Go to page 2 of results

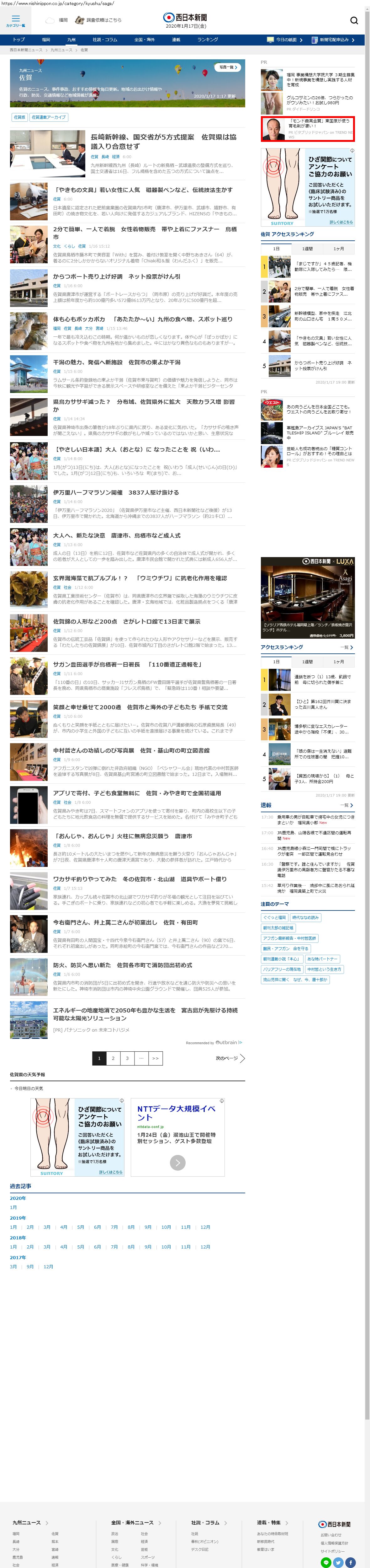113,1059
